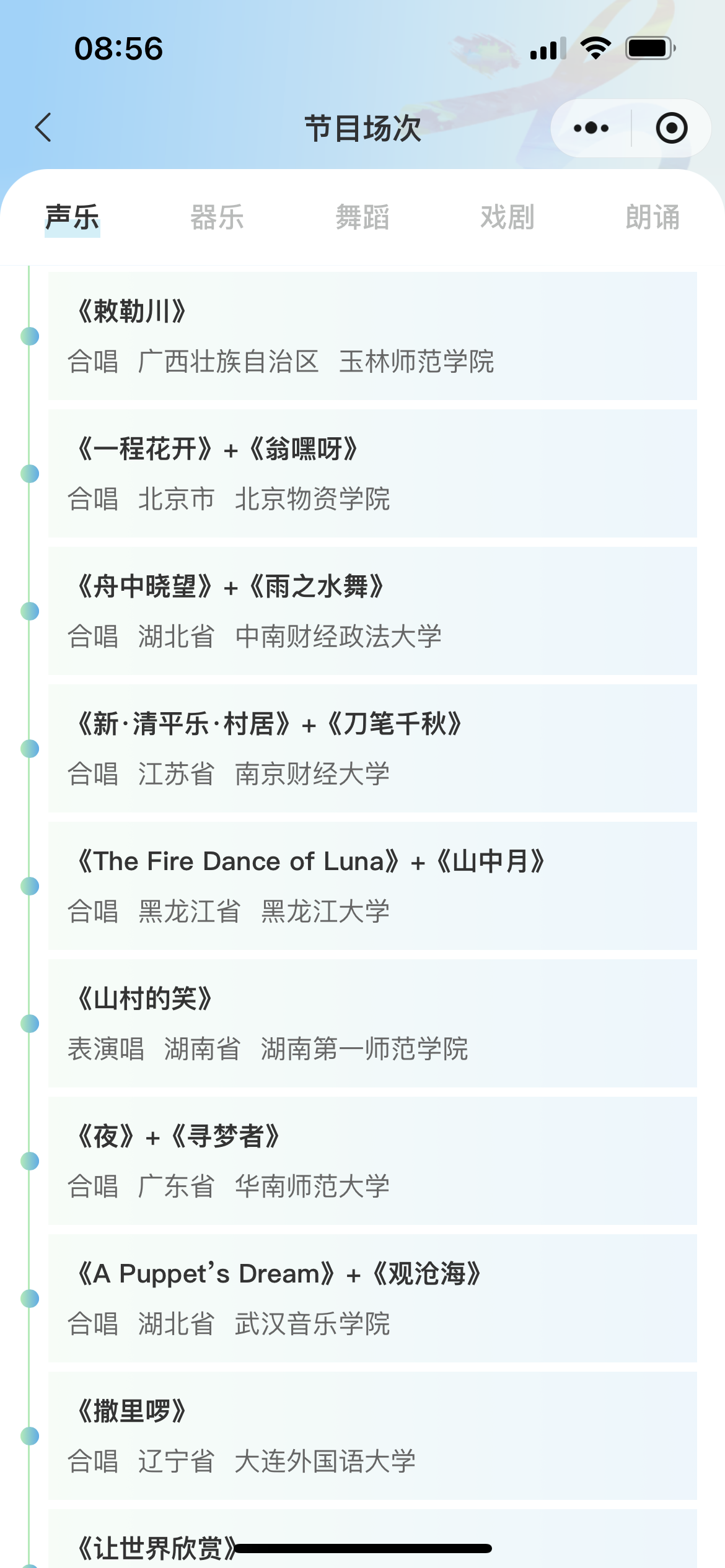View 《撒里啰》 by 大连外国语大学
725x1568 pixels.
372,1435
